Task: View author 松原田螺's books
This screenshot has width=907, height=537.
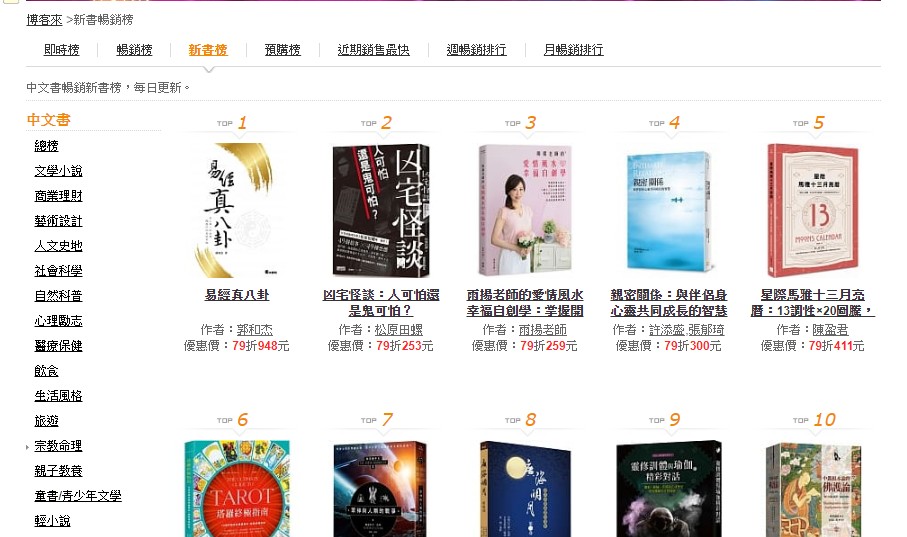Action: click(x=398, y=329)
